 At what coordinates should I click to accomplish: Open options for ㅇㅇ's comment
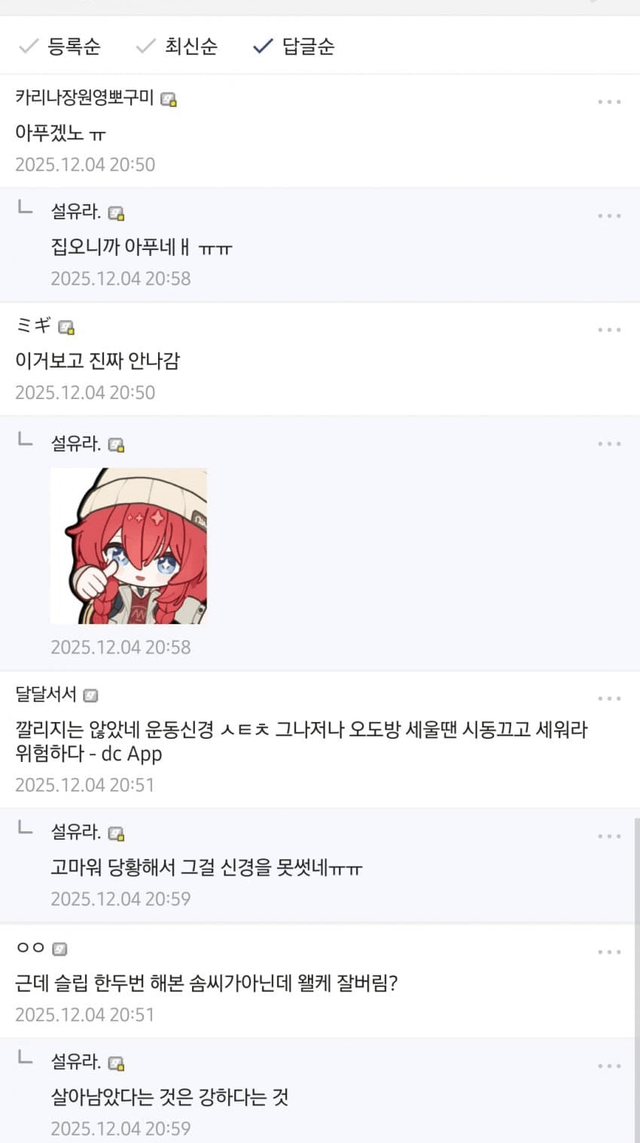[609, 952]
